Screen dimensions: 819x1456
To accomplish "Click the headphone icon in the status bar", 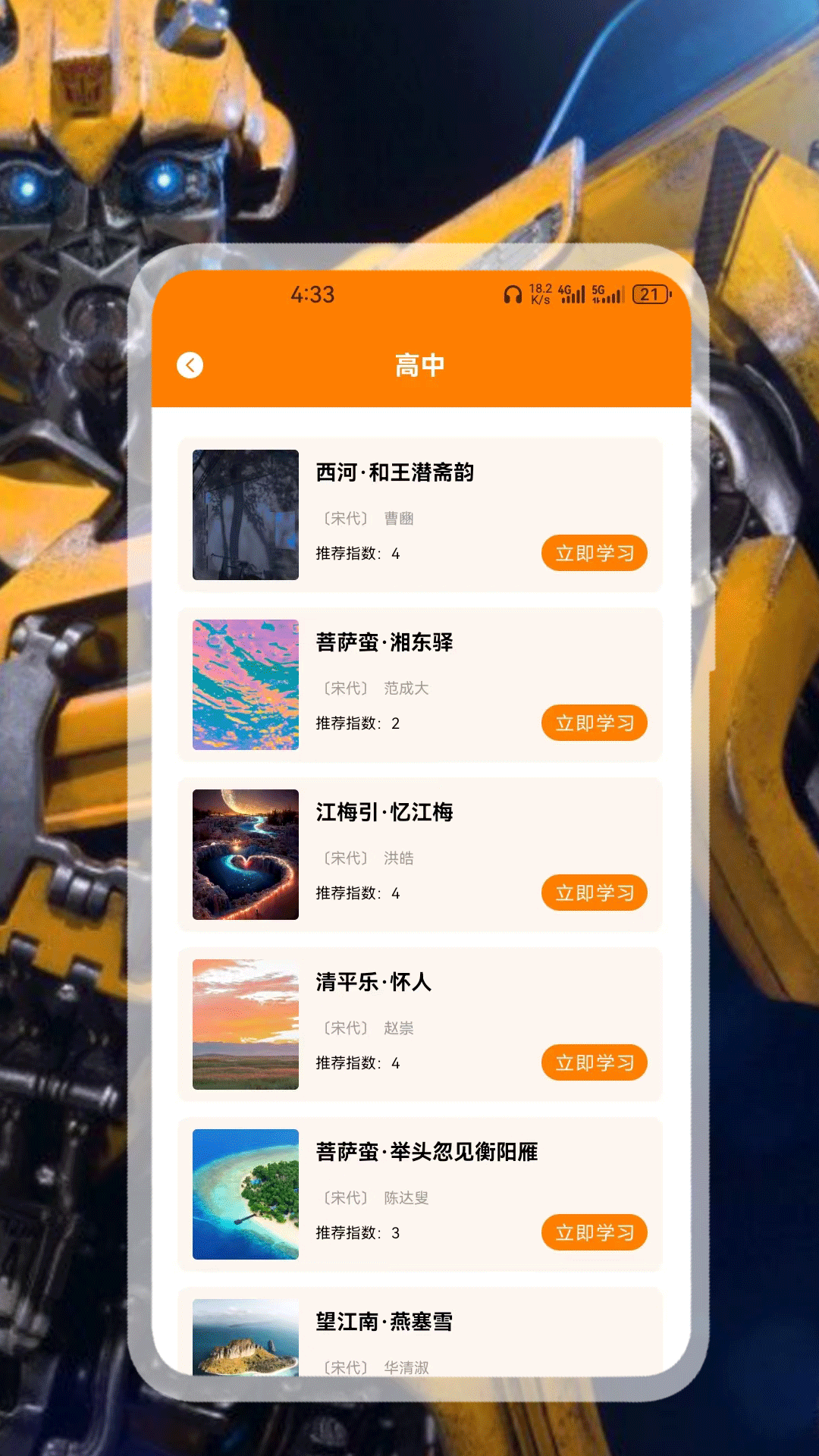I will [x=512, y=293].
